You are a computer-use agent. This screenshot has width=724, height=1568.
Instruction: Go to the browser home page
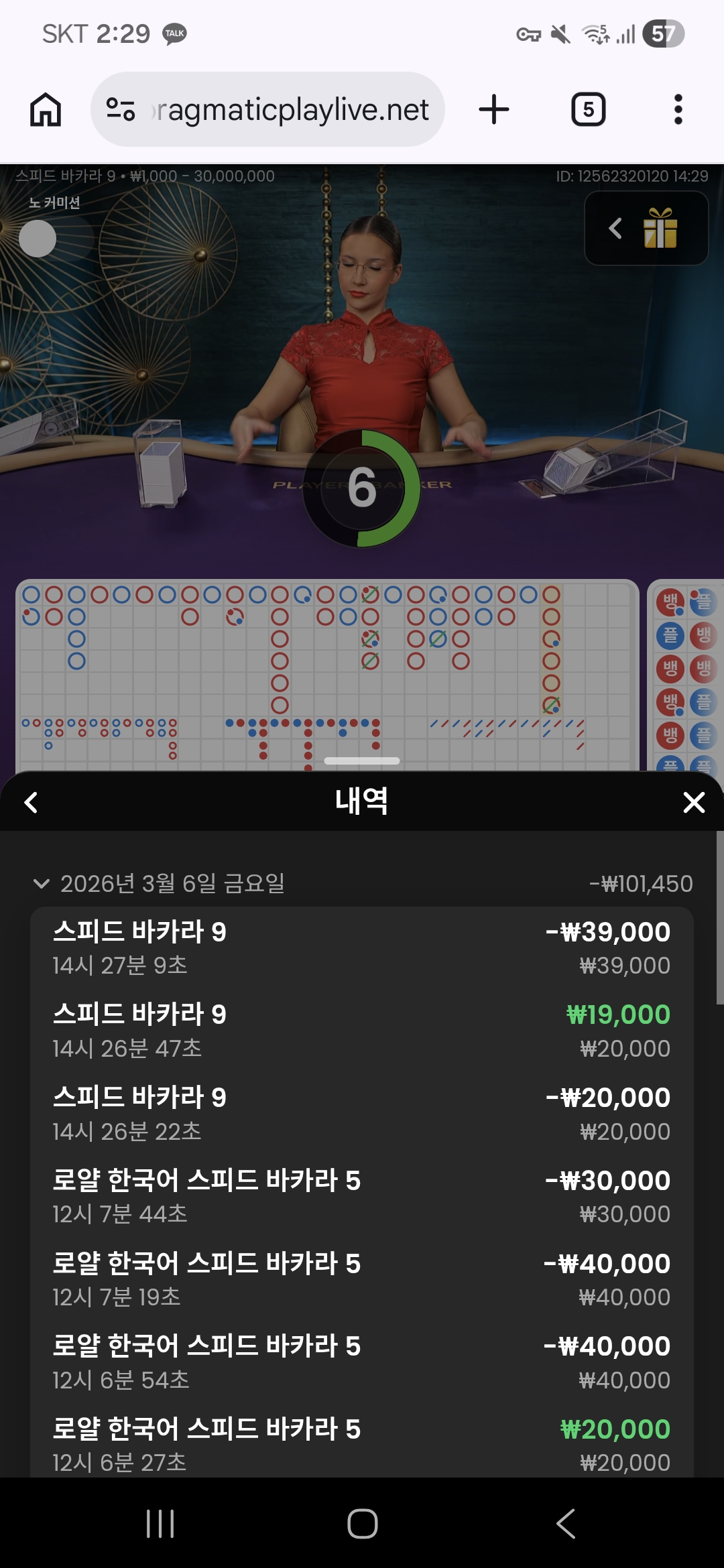[46, 109]
